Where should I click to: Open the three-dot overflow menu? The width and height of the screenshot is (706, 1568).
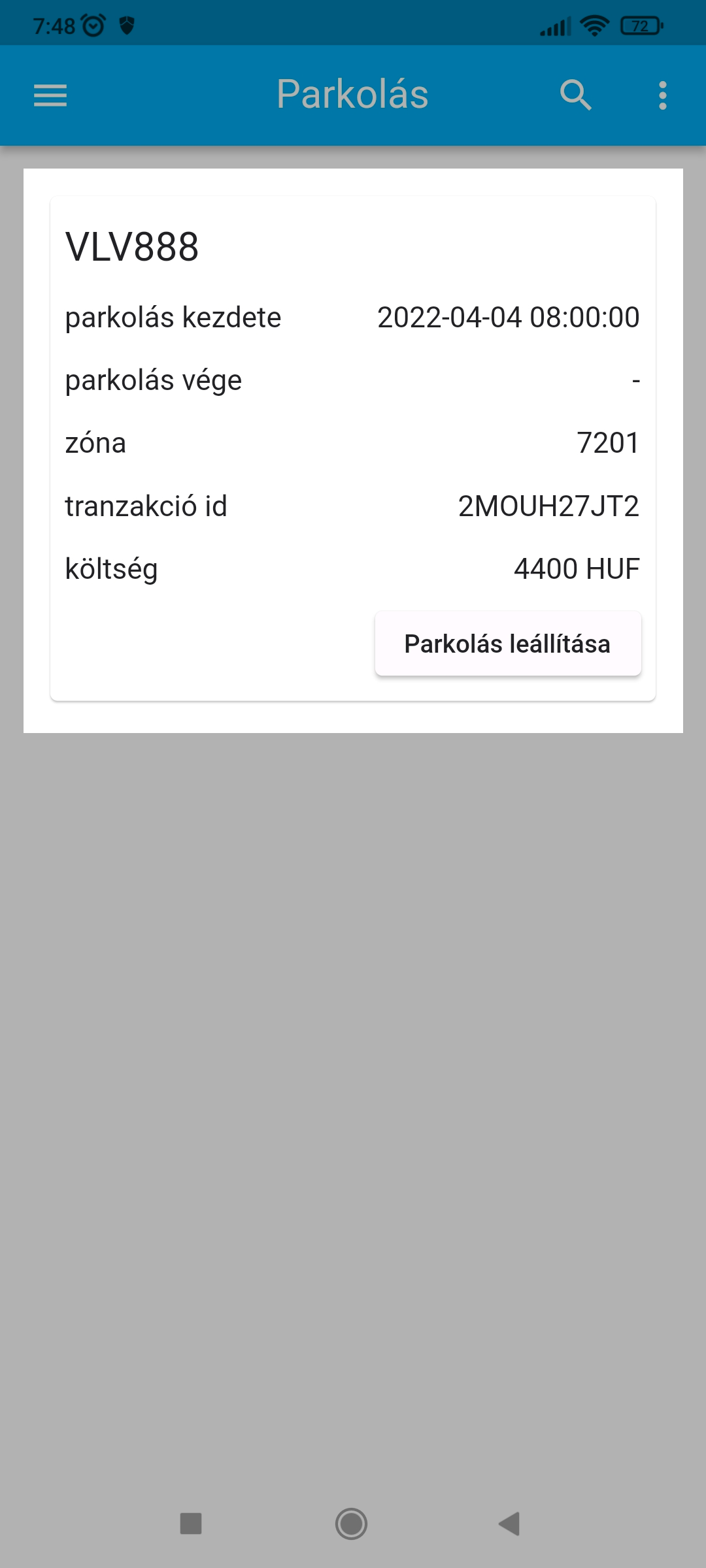(x=663, y=95)
